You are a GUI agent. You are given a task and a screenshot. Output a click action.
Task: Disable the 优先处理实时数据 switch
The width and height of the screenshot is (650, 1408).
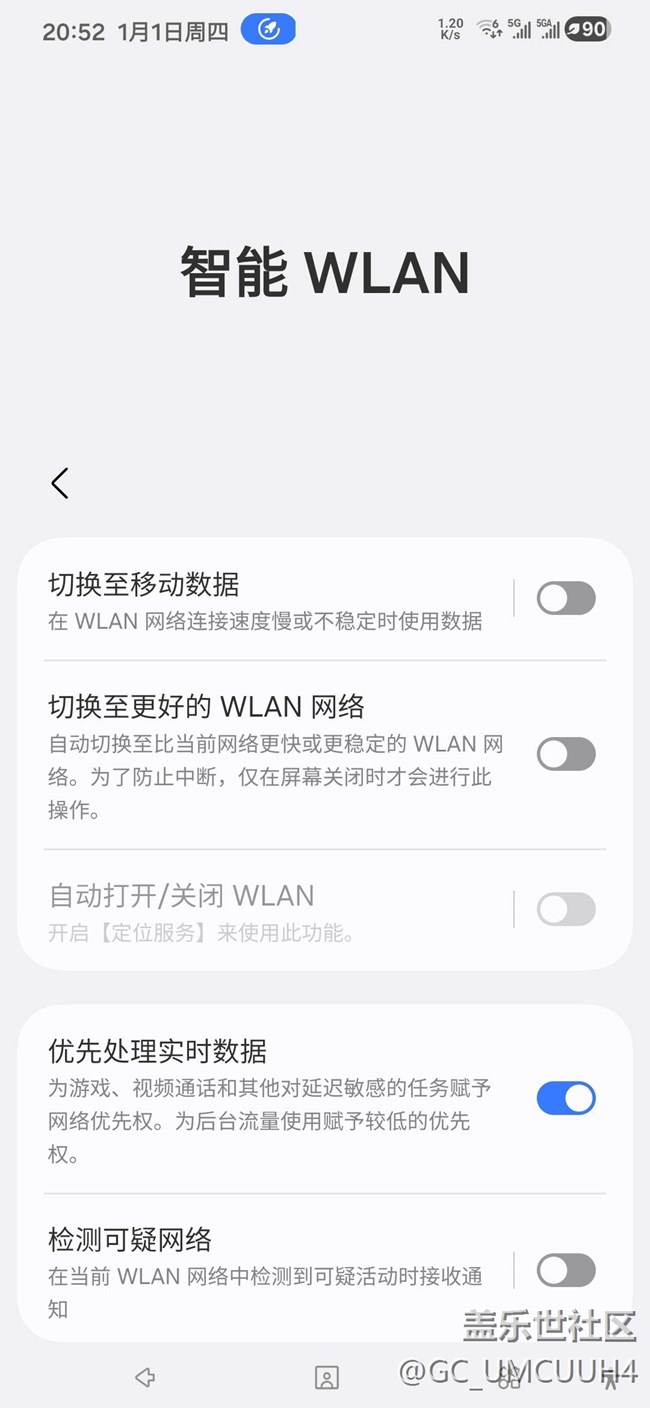pyautogui.click(x=565, y=1098)
